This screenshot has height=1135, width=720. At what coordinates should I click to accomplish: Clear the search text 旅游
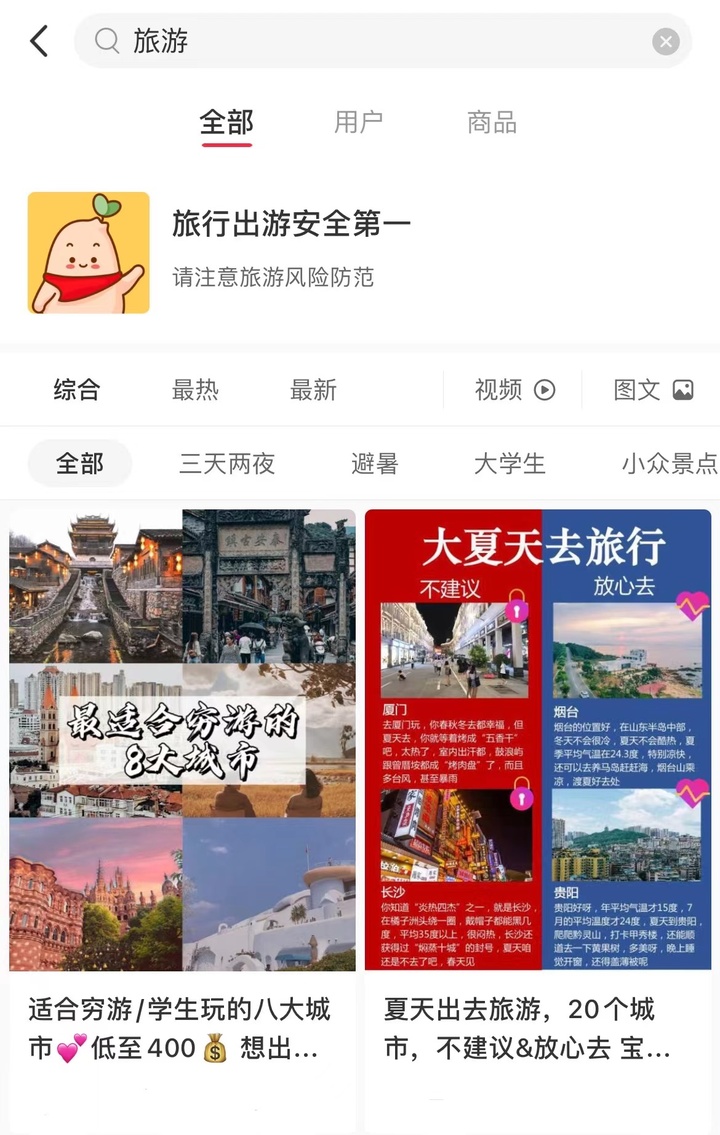point(665,41)
